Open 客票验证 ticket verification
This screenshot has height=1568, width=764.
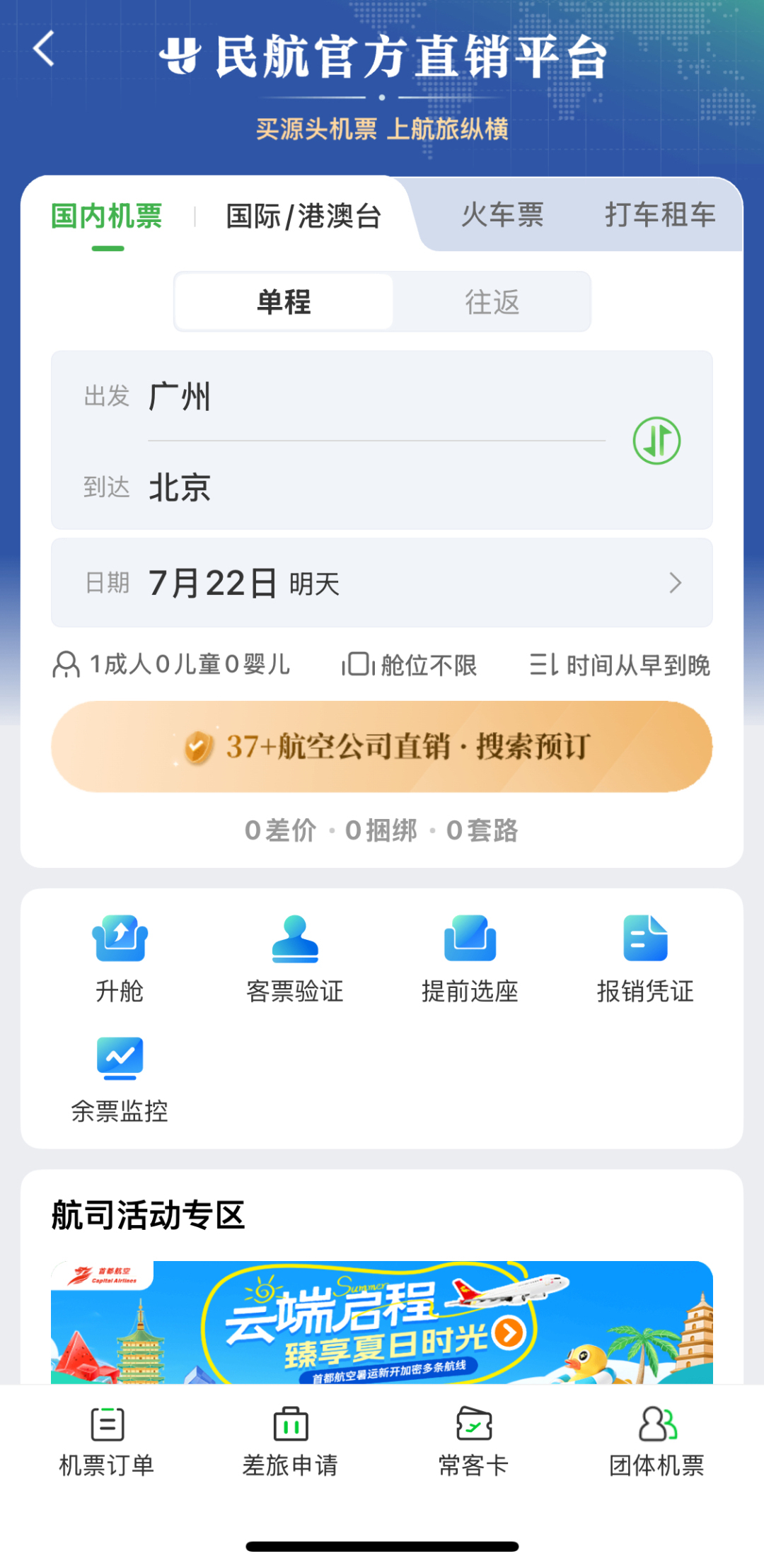click(x=295, y=958)
